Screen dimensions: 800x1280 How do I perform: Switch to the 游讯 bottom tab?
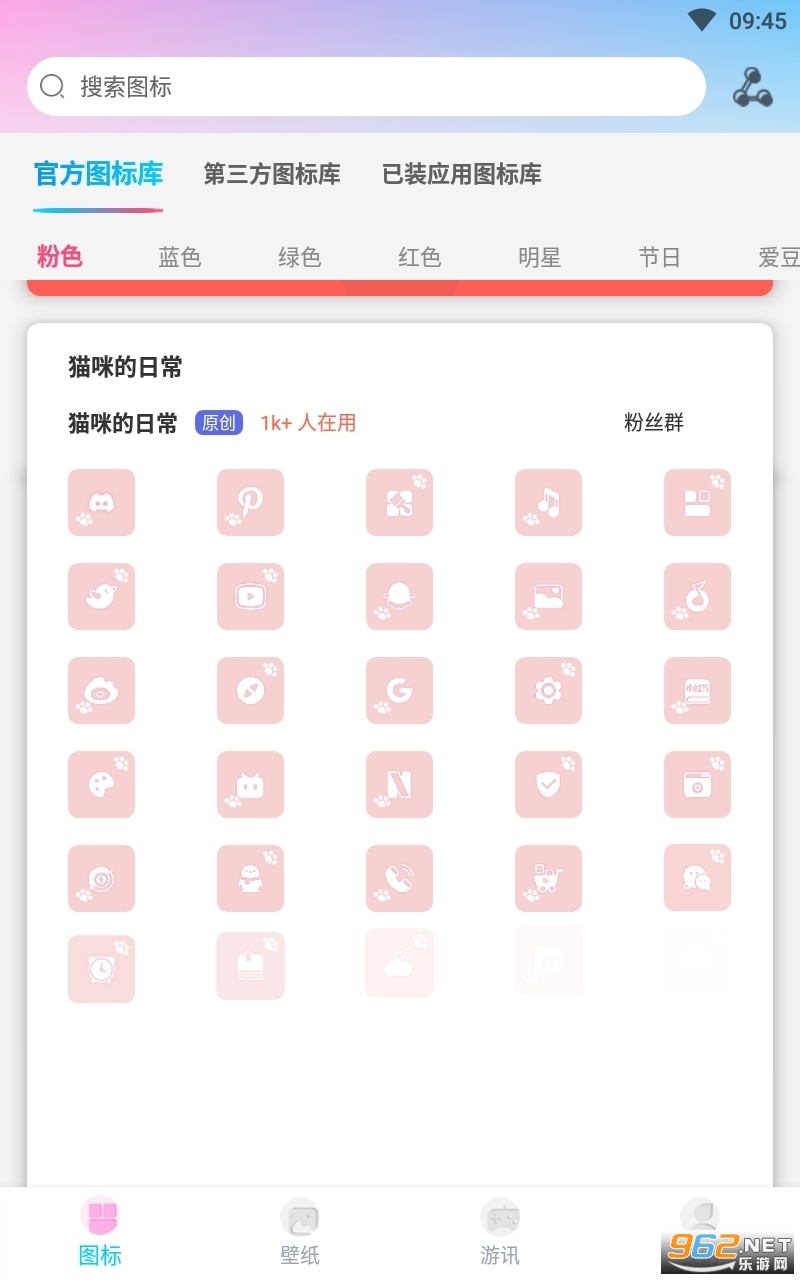[x=499, y=1232]
